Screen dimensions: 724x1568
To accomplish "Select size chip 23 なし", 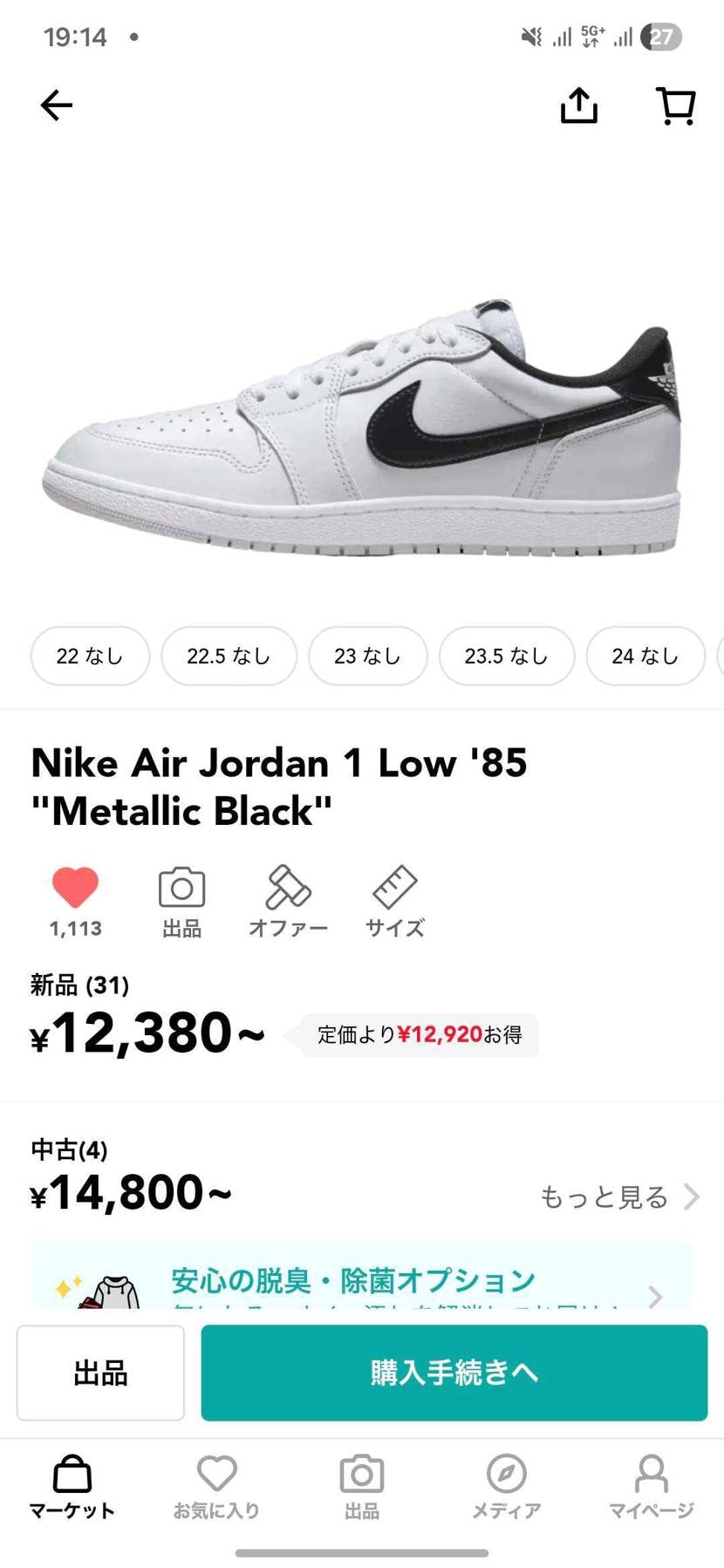I will [368, 656].
